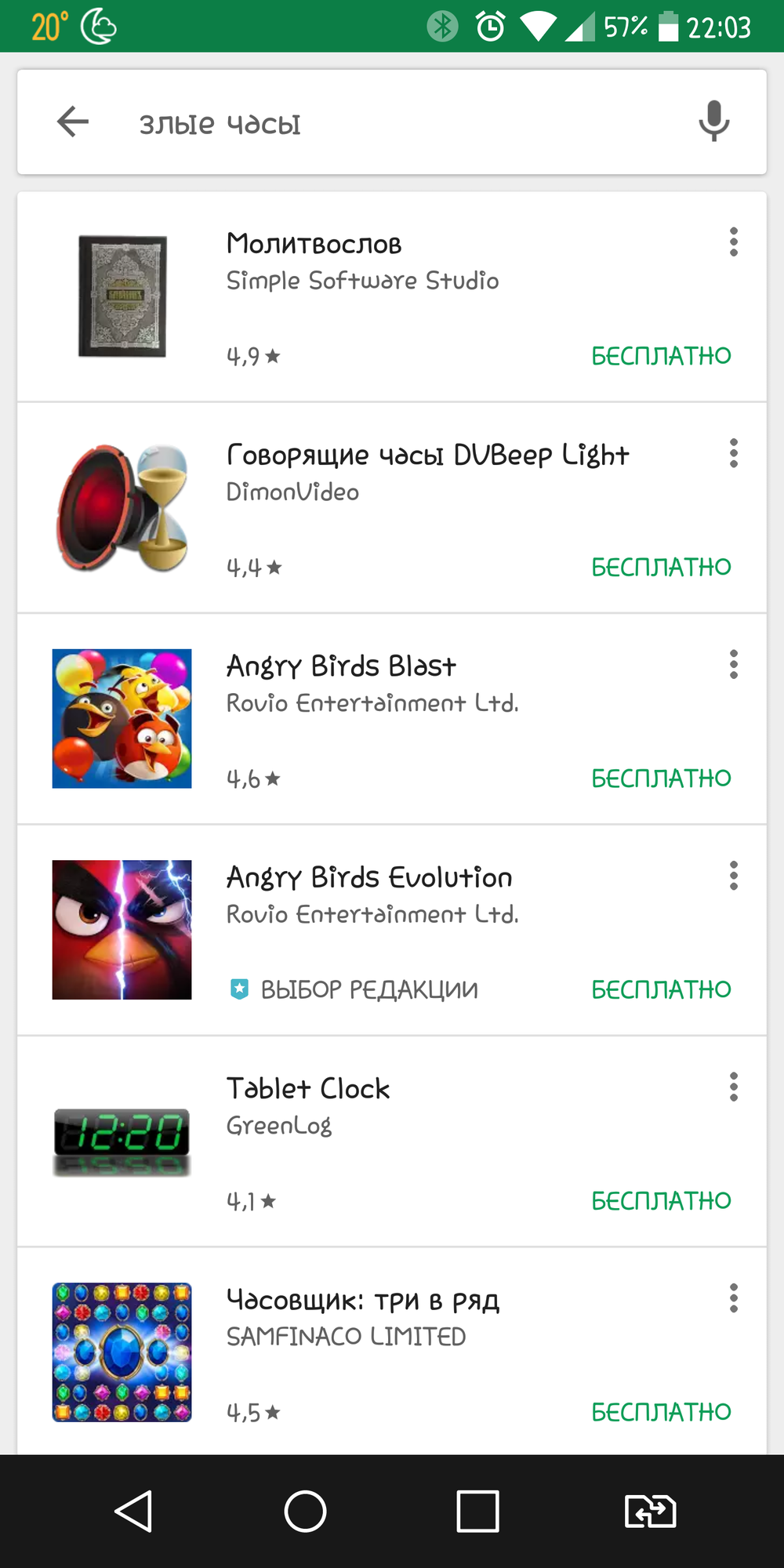Open the recent apps view

(x=477, y=1511)
